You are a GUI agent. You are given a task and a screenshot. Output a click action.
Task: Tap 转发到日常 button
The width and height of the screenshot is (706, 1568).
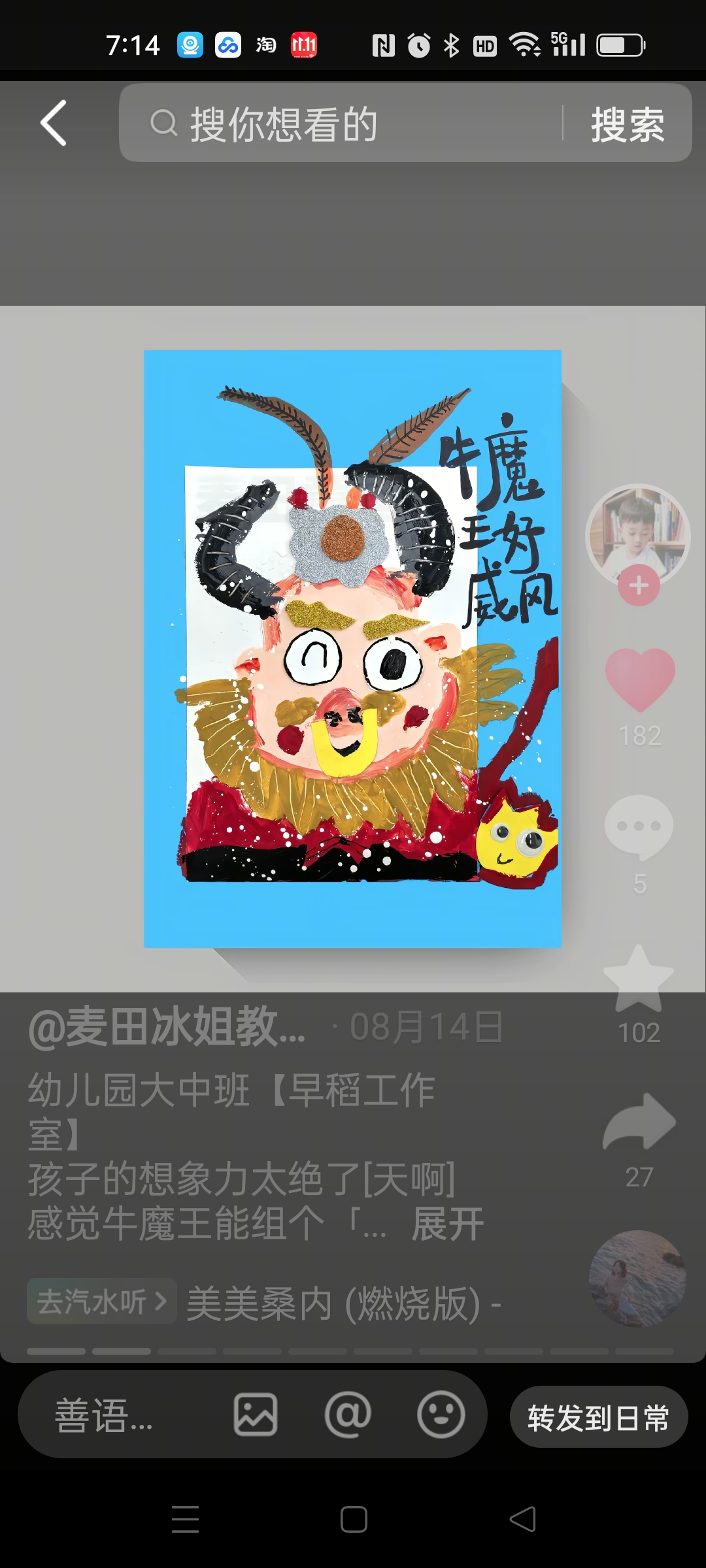pos(598,1417)
